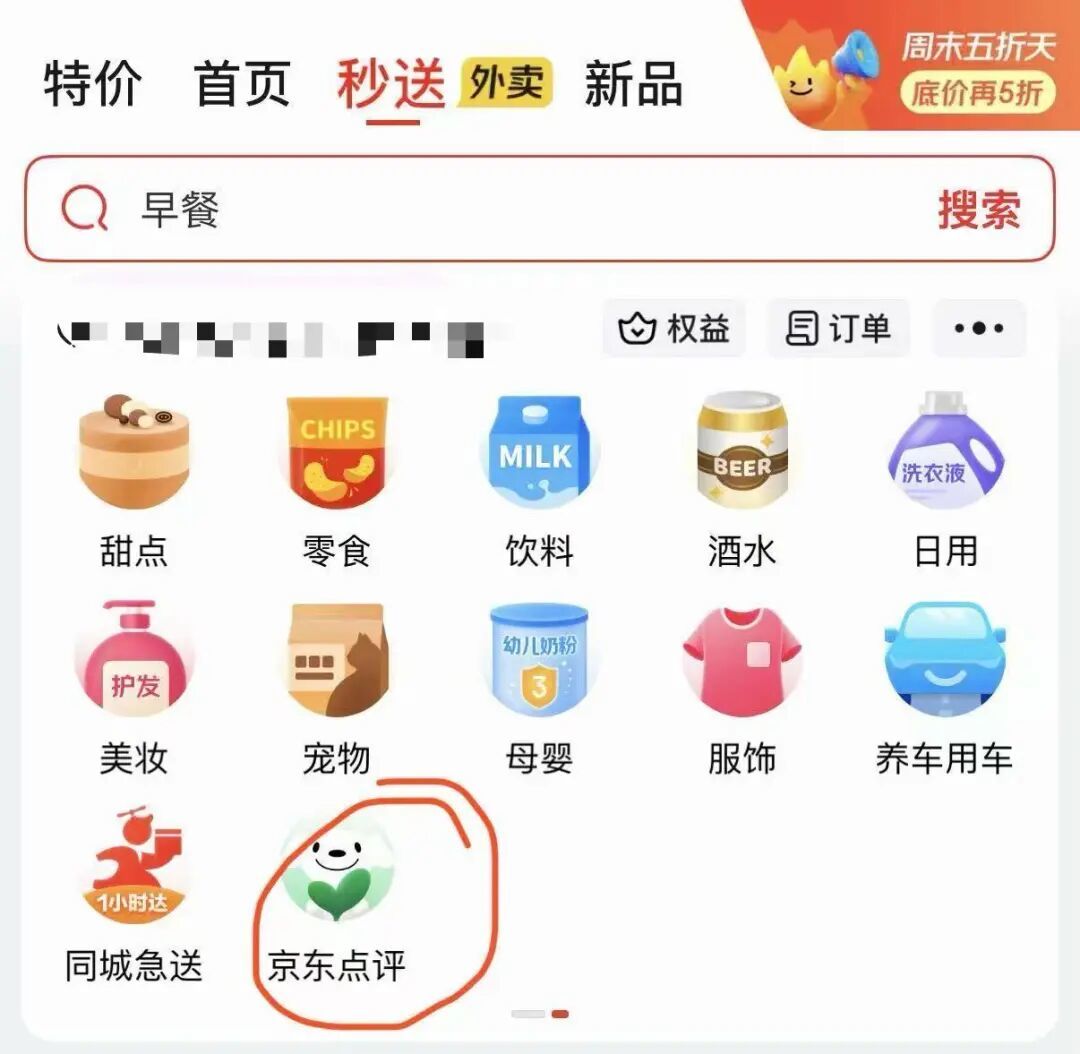Open the 新品 tab

tap(633, 84)
